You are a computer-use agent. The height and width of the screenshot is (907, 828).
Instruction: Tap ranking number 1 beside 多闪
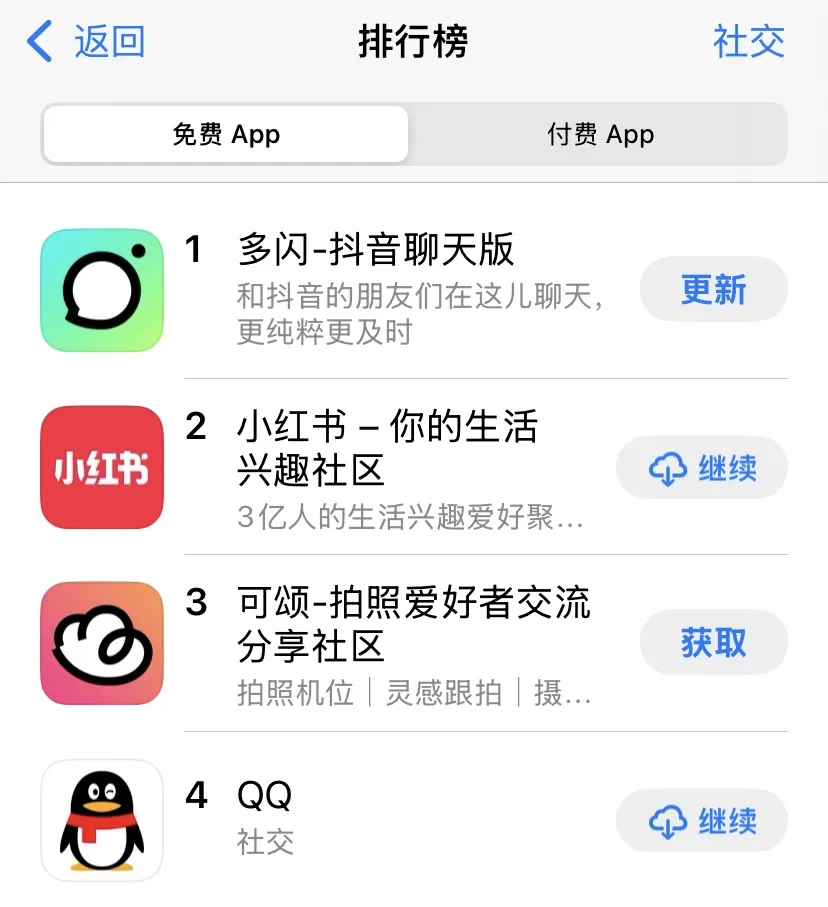(x=196, y=252)
